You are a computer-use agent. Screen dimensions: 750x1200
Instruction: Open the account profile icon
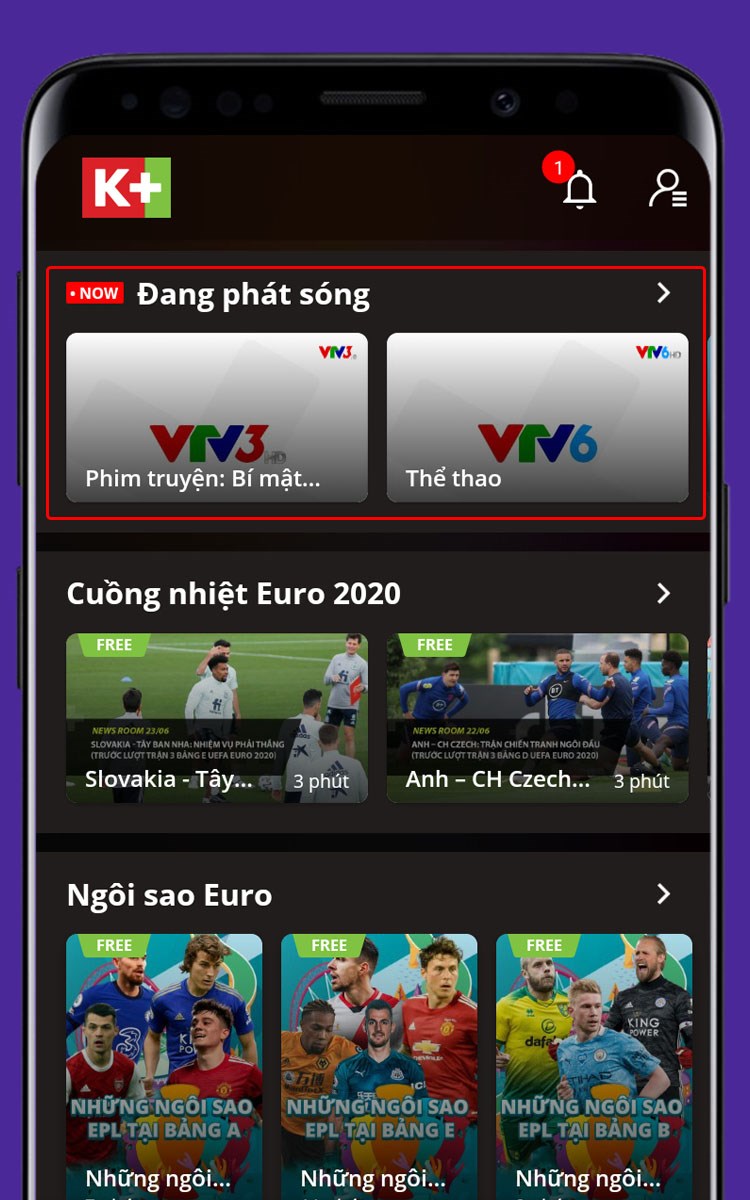point(668,189)
